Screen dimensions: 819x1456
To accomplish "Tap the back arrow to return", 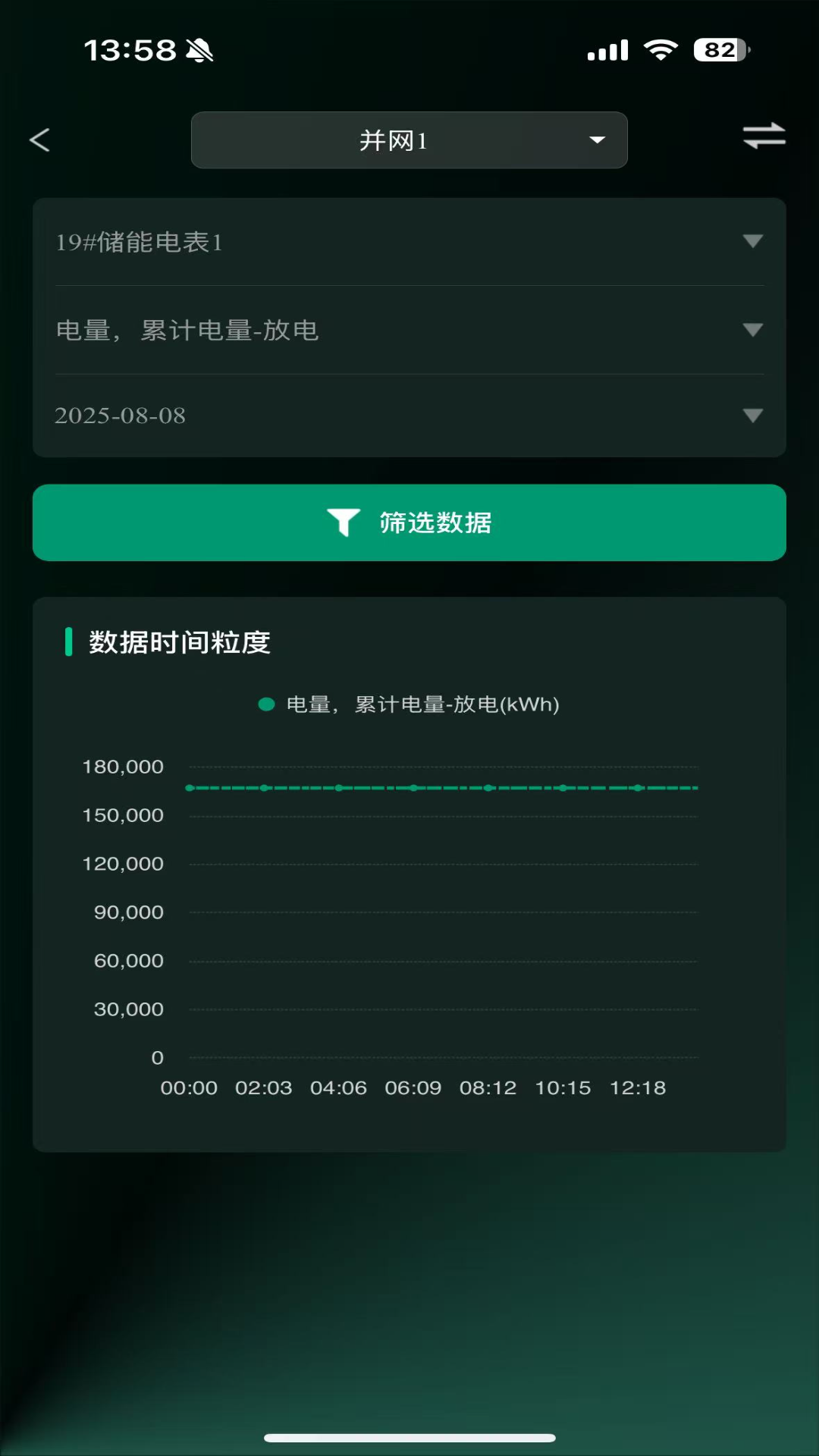I will click(40, 140).
